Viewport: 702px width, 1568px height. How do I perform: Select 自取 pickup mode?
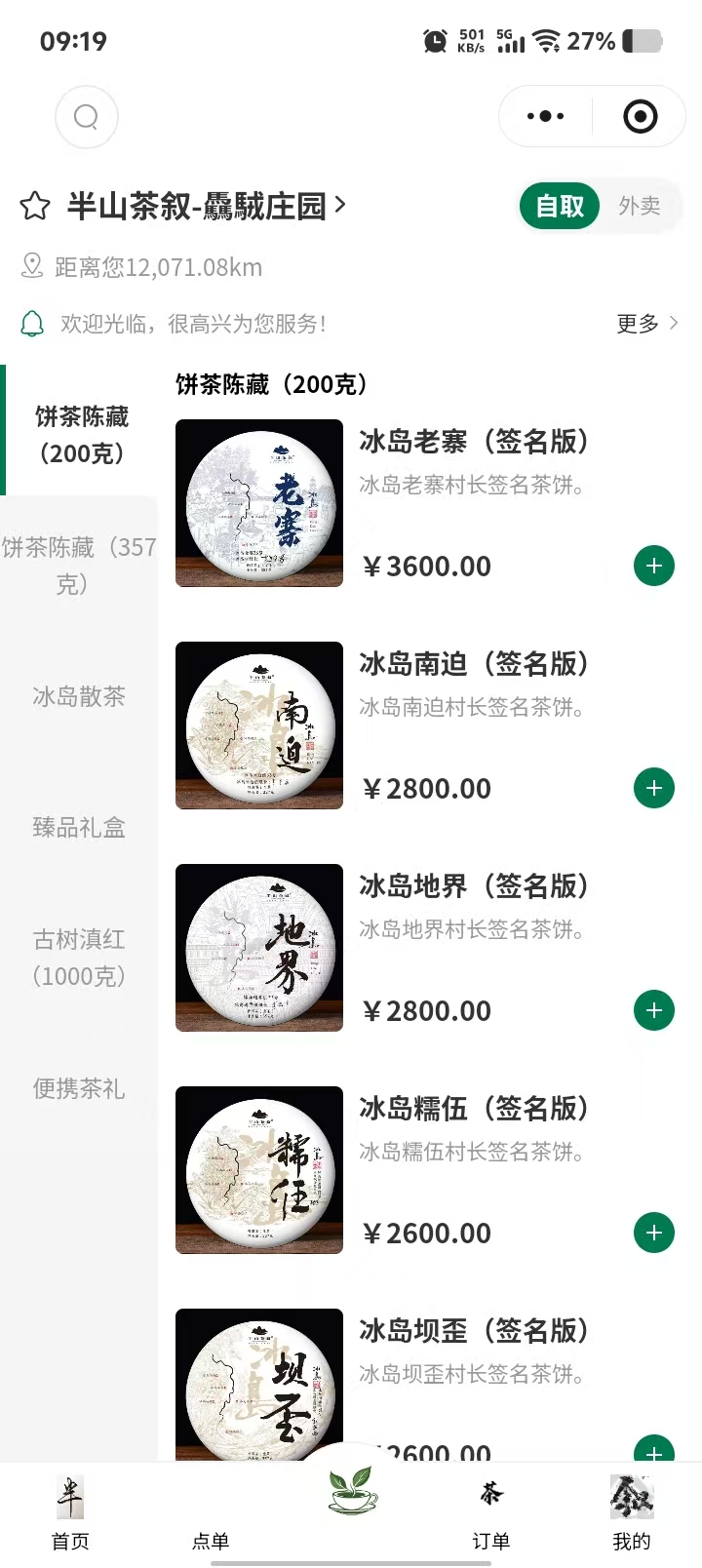(x=560, y=206)
